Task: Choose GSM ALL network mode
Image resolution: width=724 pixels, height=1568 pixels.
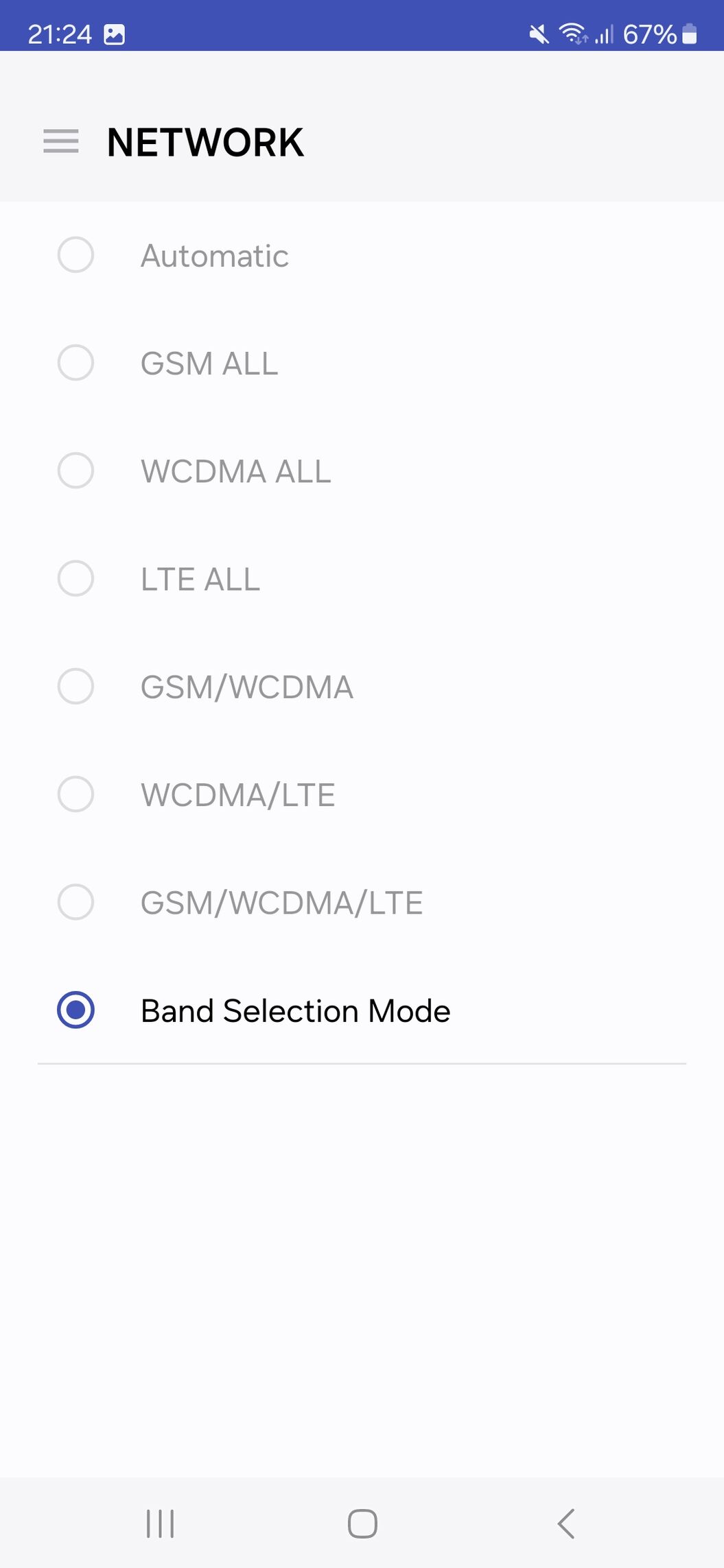Action: coord(362,363)
